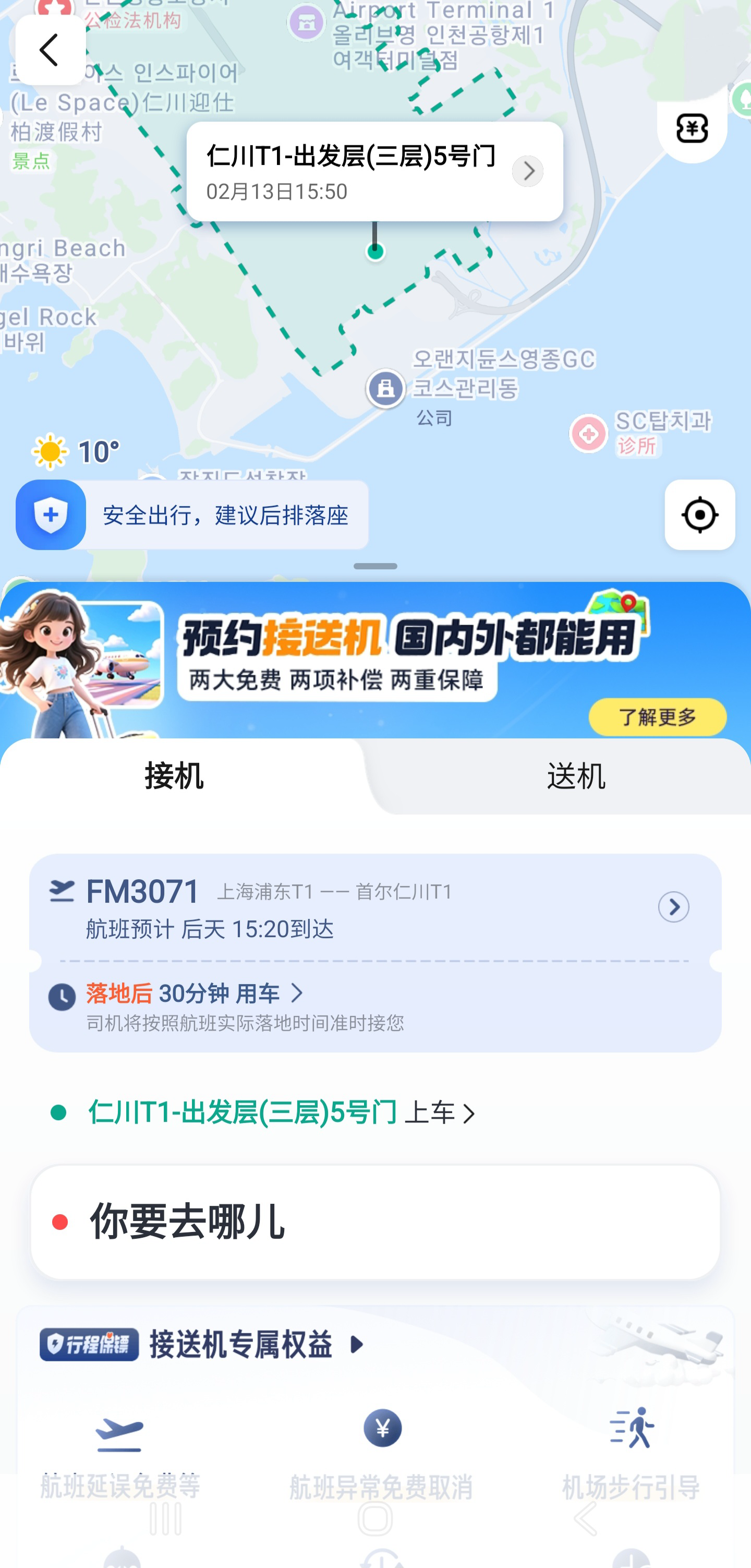Switch to the 送机 tab
Viewport: 751px width, 1568px height.
click(x=575, y=777)
